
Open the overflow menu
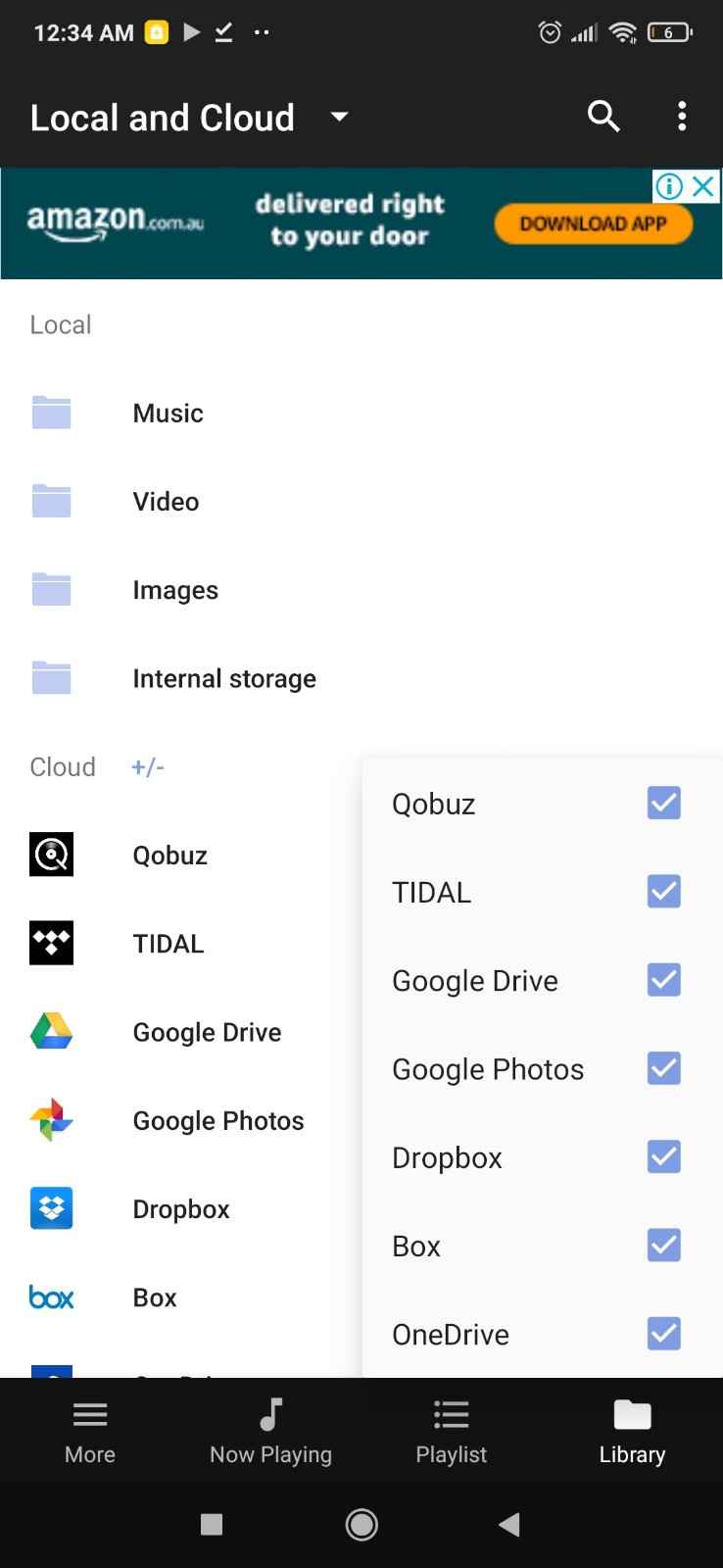(682, 117)
